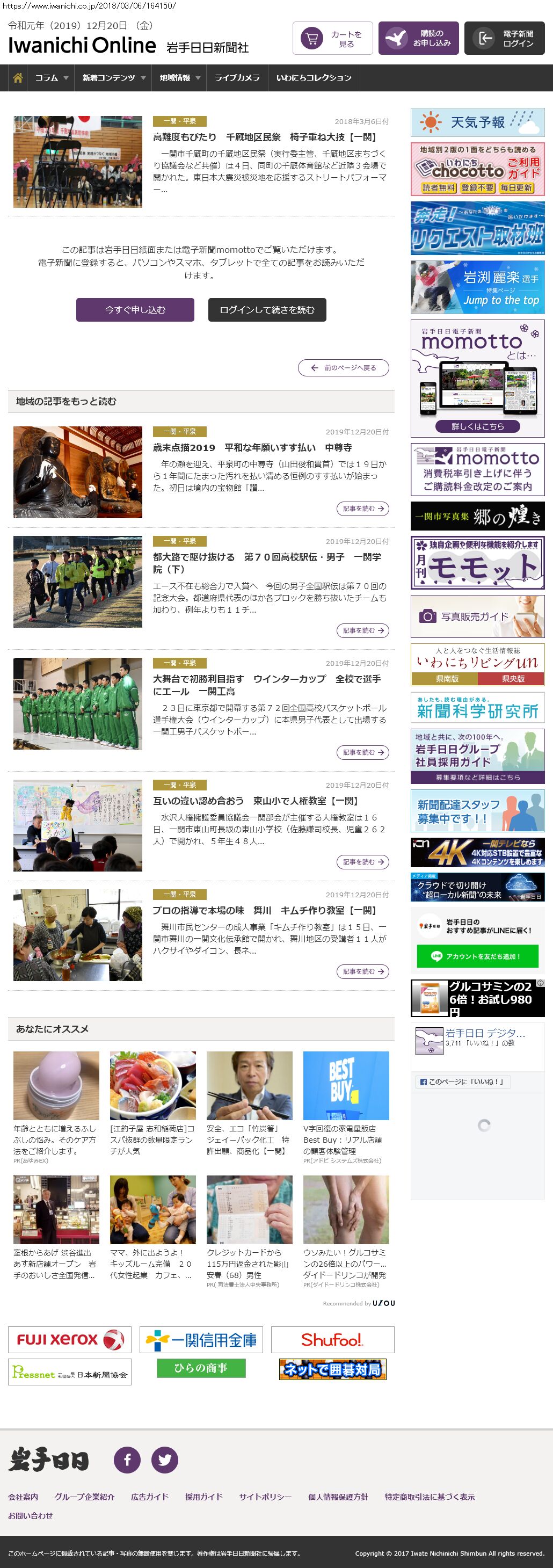Viewport: 553px width, 1568px height.
Task: Tap 記事を読む for the キムチ作り教室 article
Action: tap(362, 971)
